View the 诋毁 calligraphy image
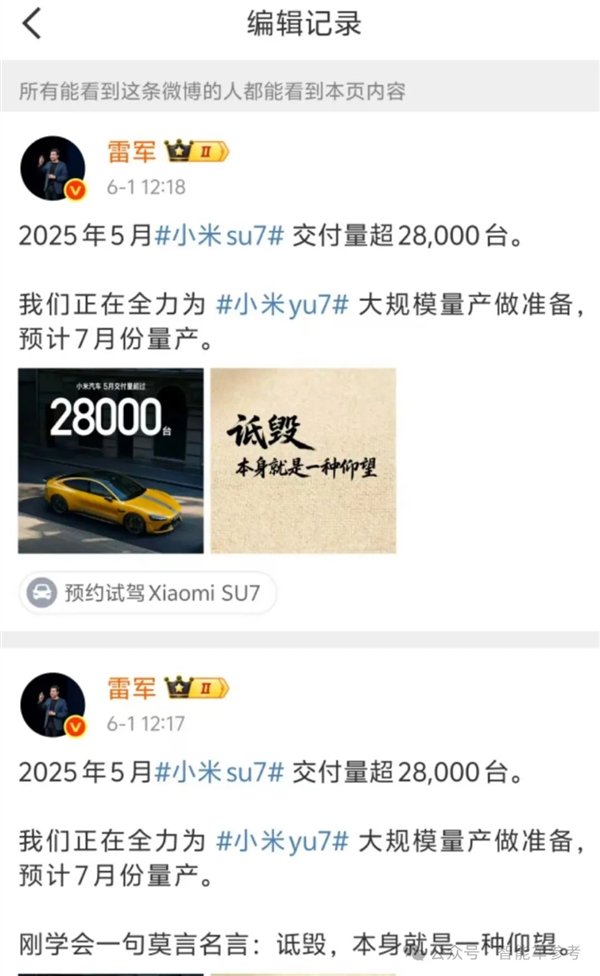The height and width of the screenshot is (976, 600). (303, 461)
